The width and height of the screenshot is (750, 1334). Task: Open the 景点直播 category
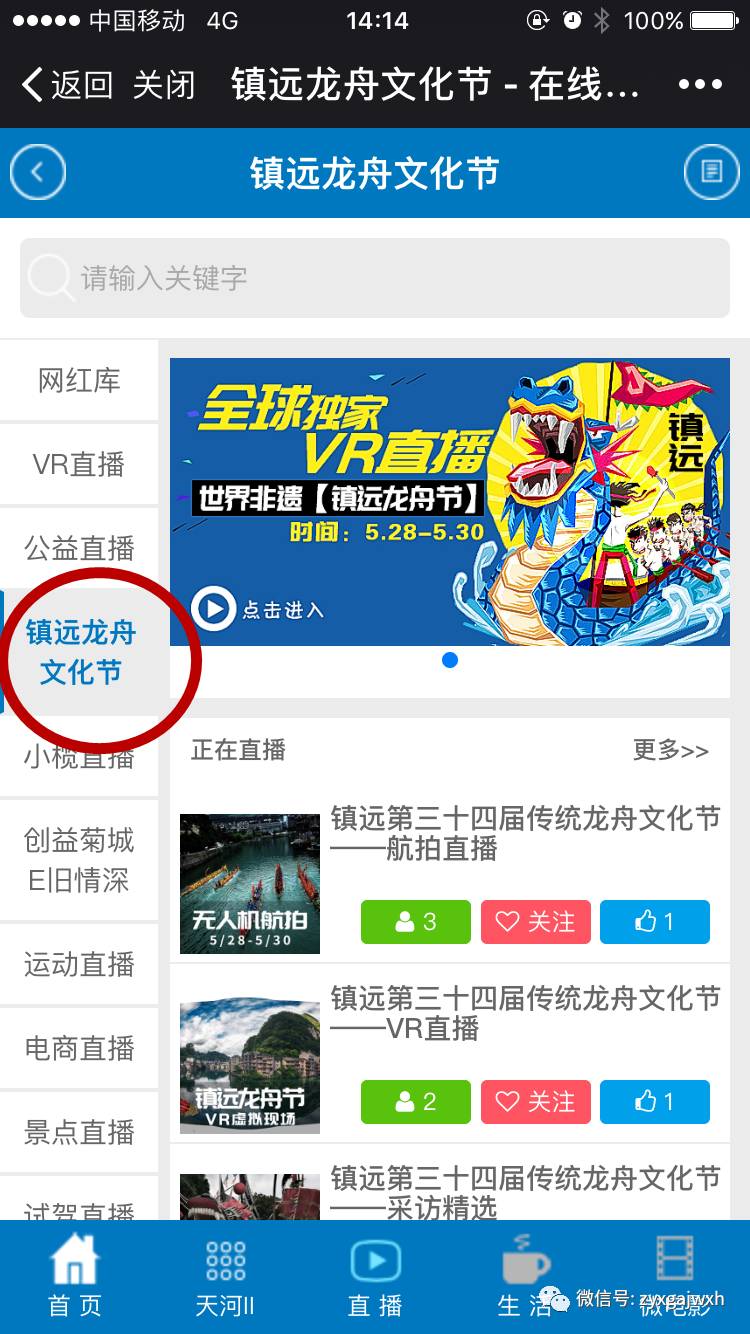click(x=79, y=1132)
